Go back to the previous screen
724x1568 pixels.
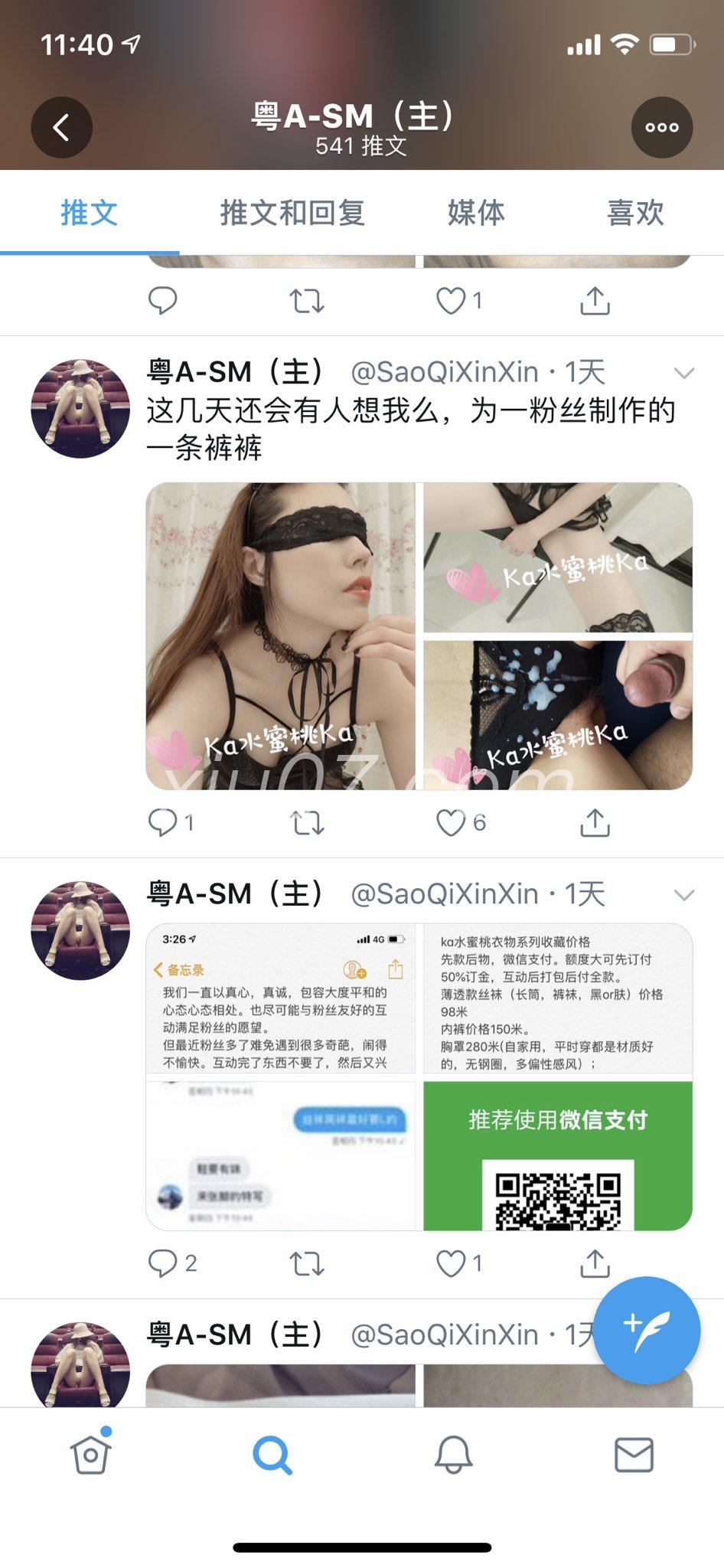point(61,127)
